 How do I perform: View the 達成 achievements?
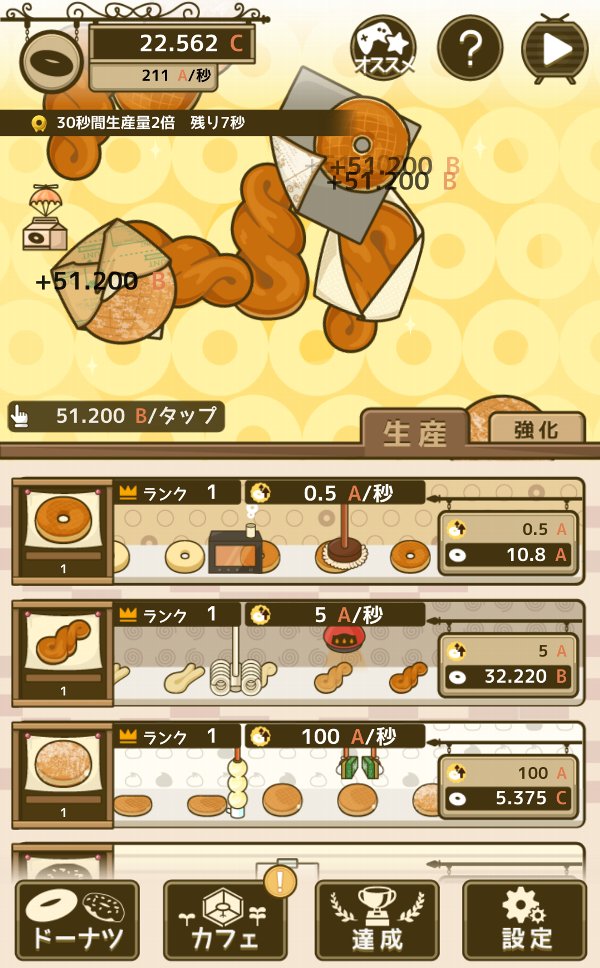point(376,919)
